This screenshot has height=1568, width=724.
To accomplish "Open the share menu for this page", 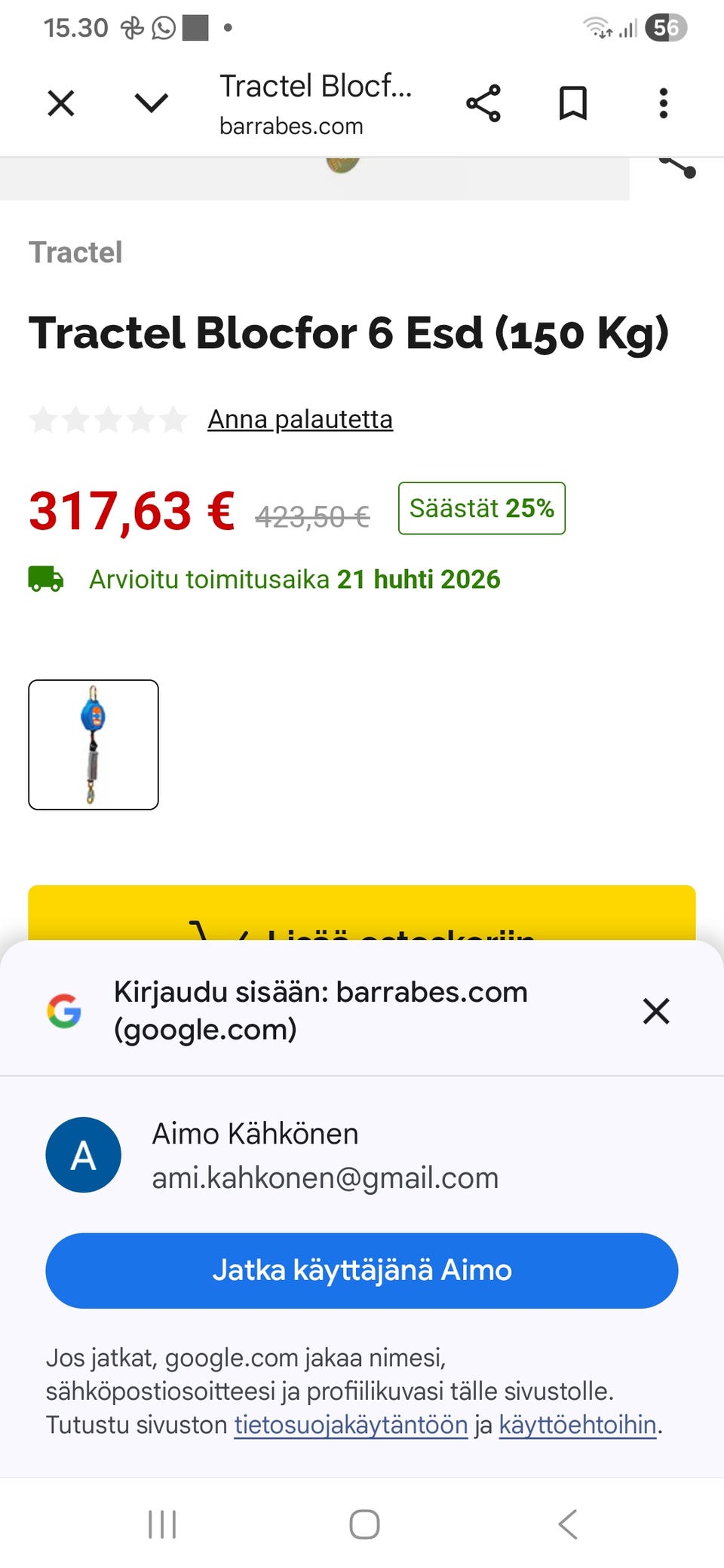I will 481,103.
